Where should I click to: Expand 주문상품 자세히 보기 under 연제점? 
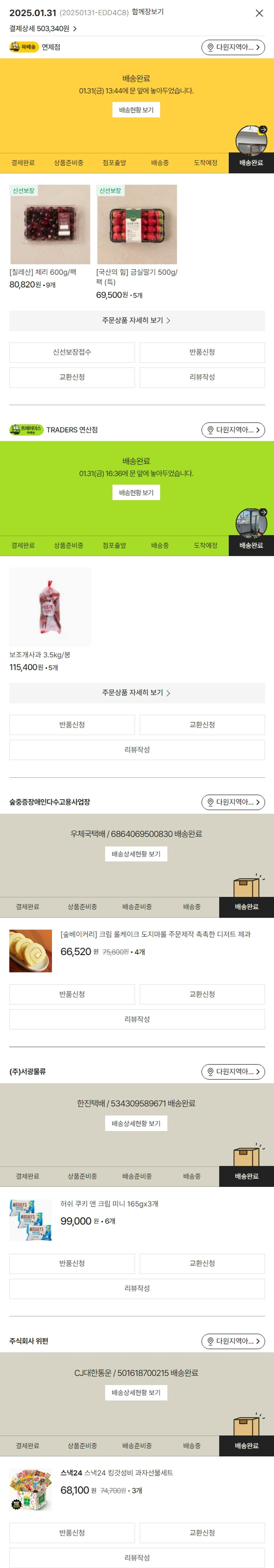tap(136, 321)
